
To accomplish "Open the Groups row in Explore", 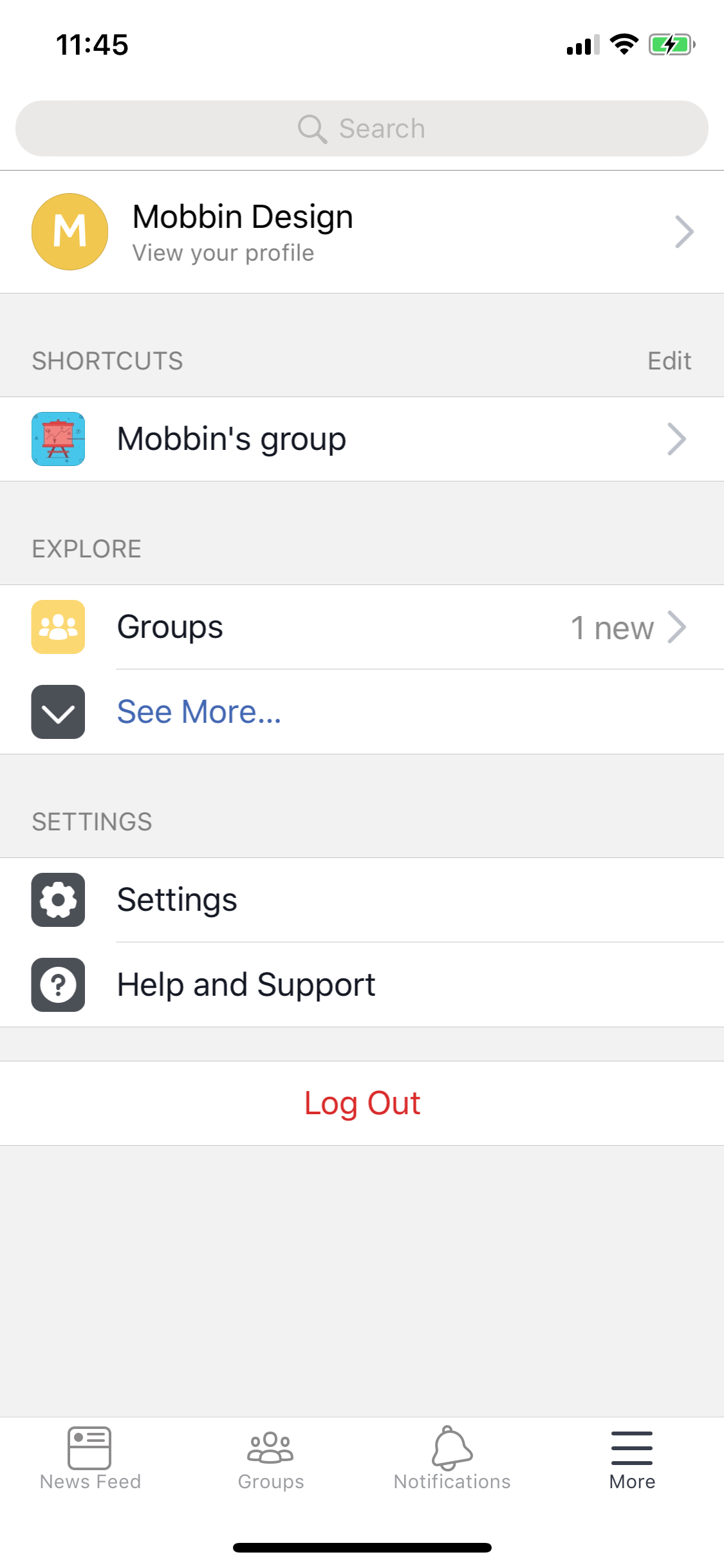I will (x=362, y=627).
